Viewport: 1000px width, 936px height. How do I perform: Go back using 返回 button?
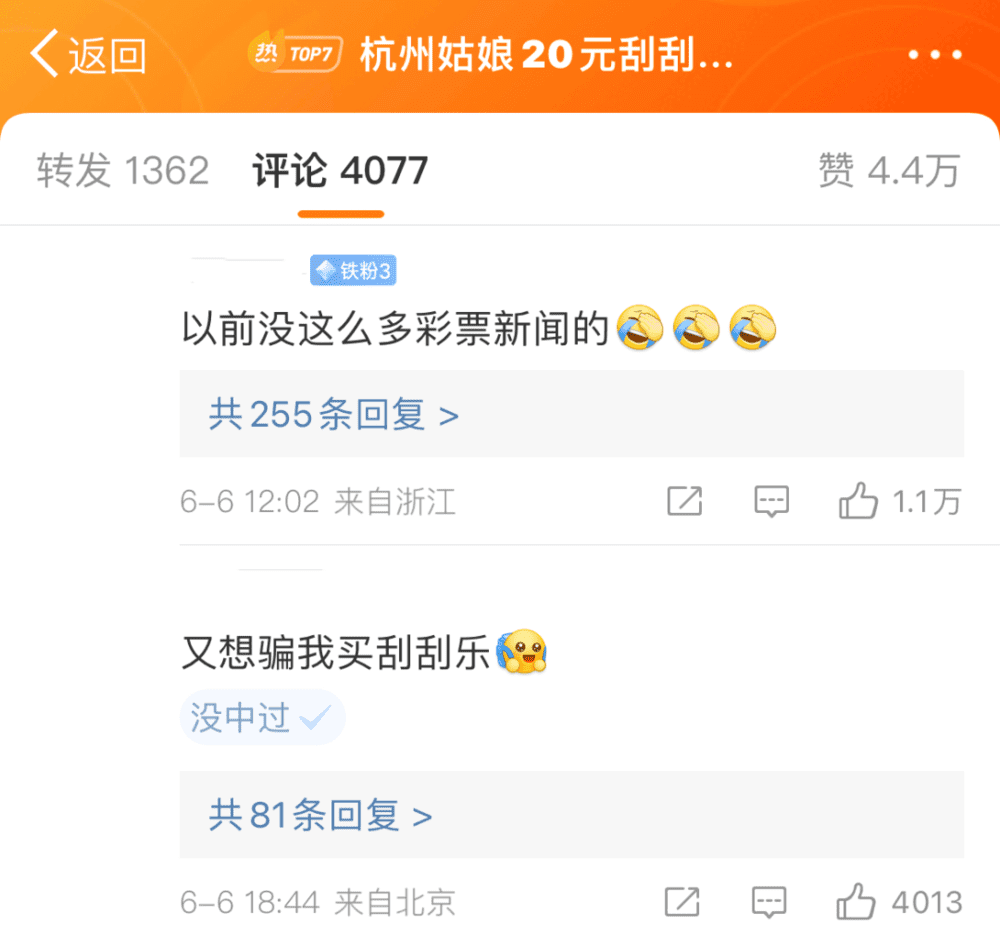pos(88,54)
